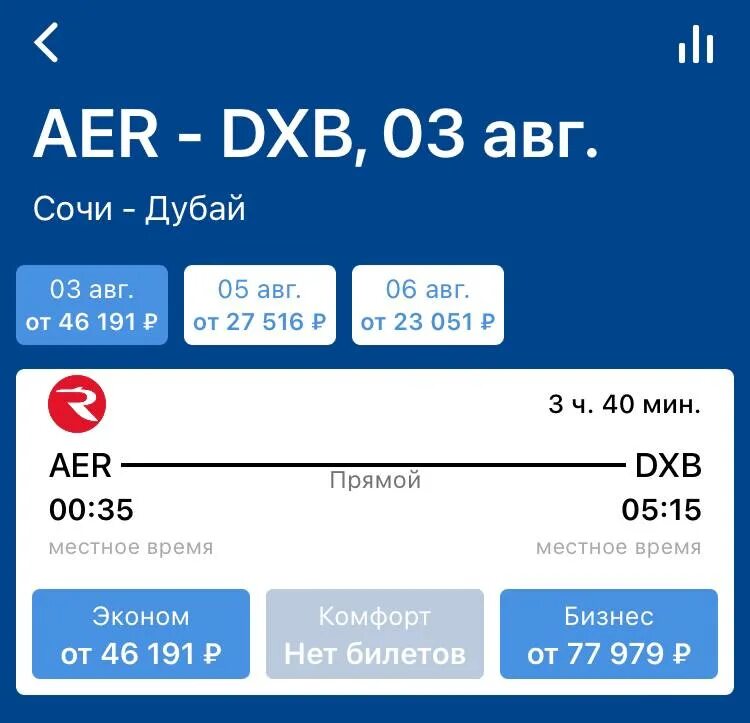Image resolution: width=750 pixels, height=723 pixels.
Task: Select the 03 авг. date chip
Action: (x=92, y=305)
